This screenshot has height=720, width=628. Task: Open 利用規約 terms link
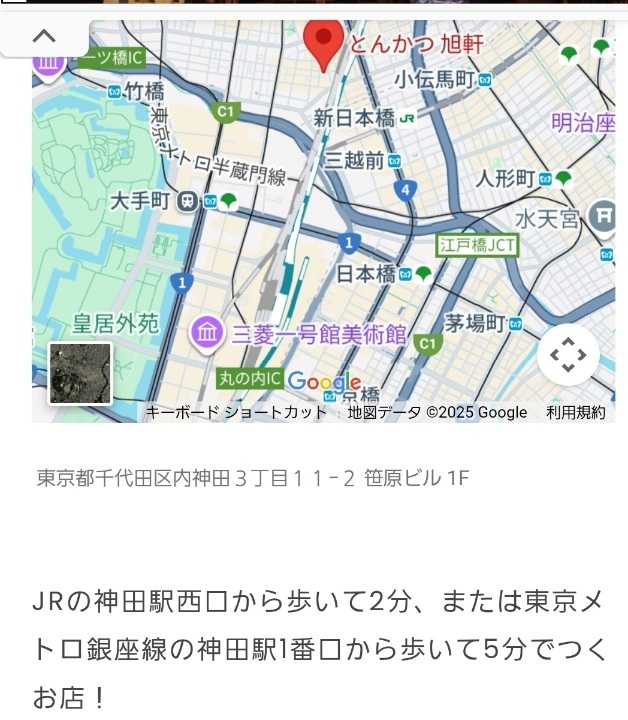pyautogui.click(x=575, y=412)
